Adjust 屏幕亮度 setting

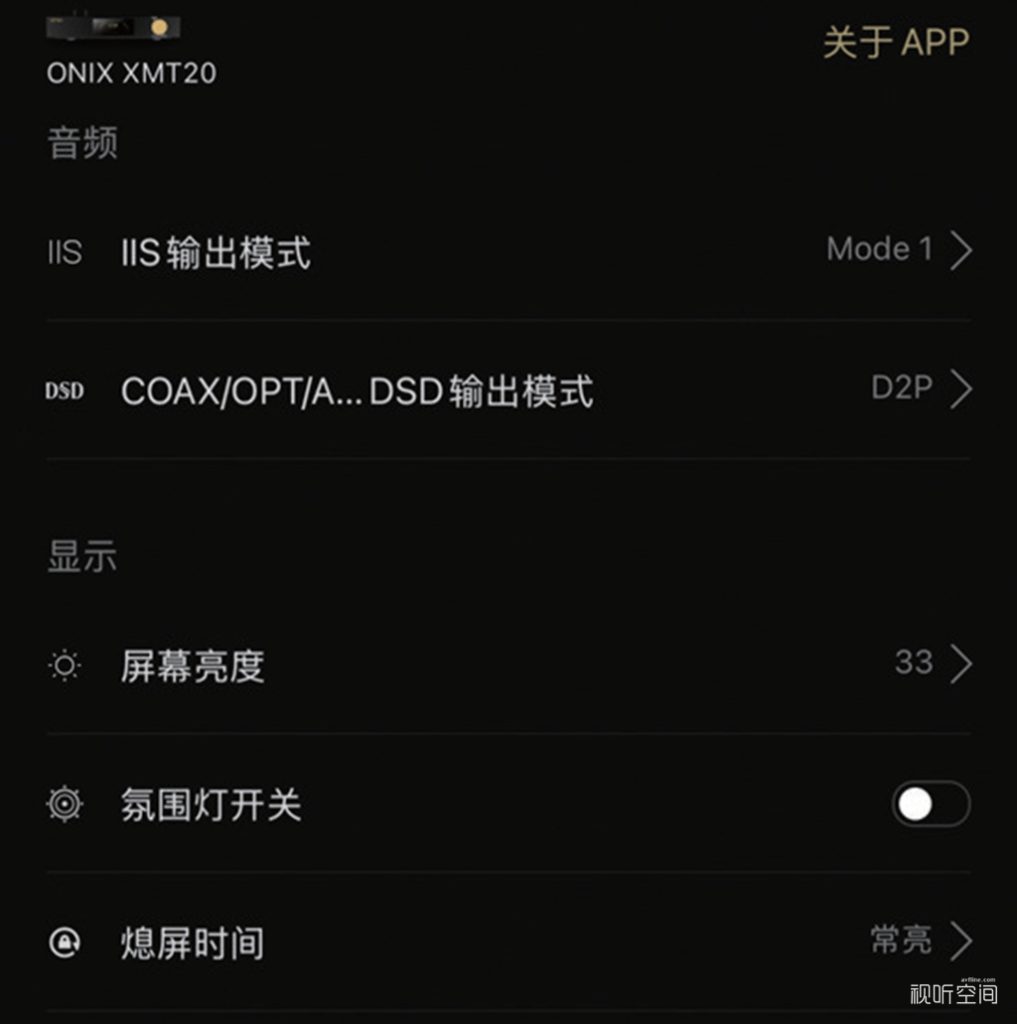pos(508,664)
